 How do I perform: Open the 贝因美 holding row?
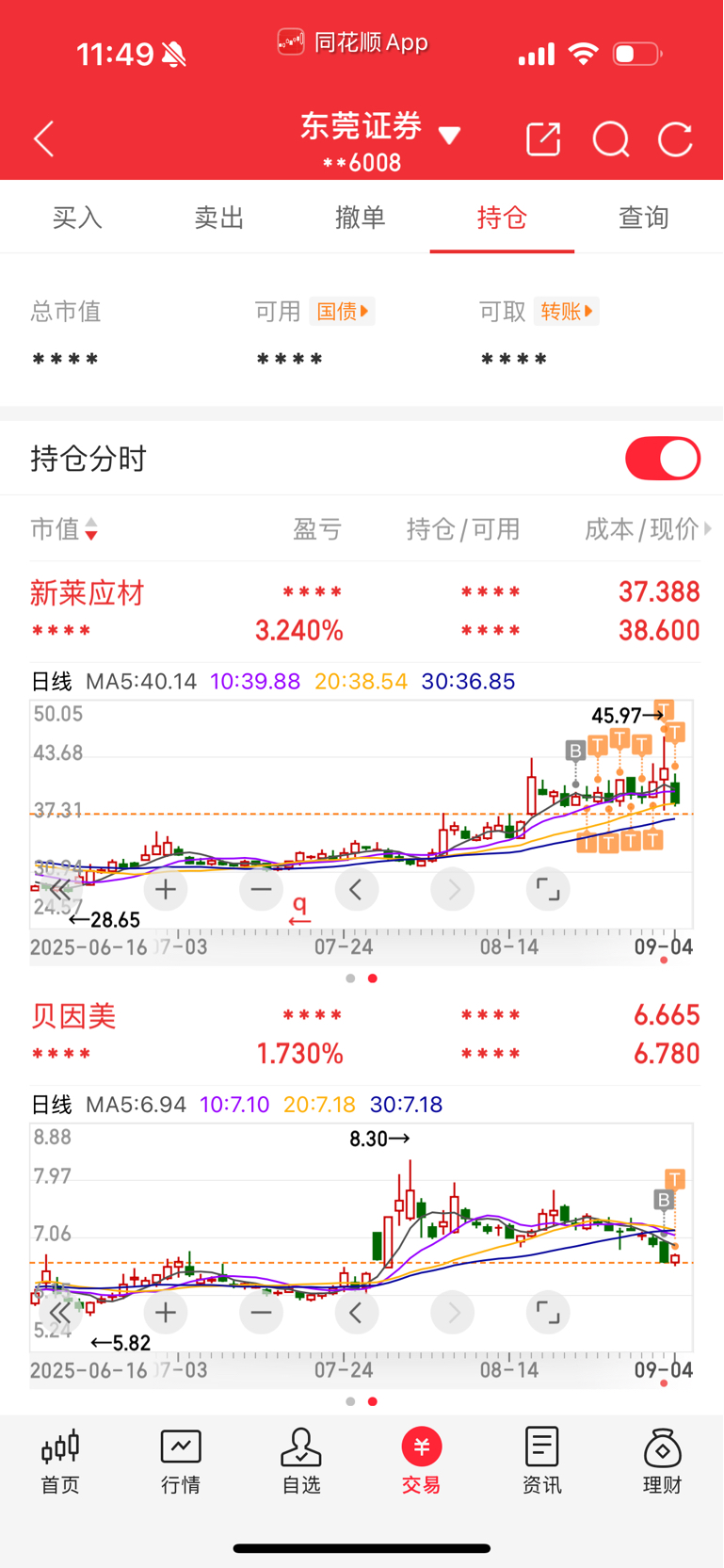click(x=73, y=1016)
